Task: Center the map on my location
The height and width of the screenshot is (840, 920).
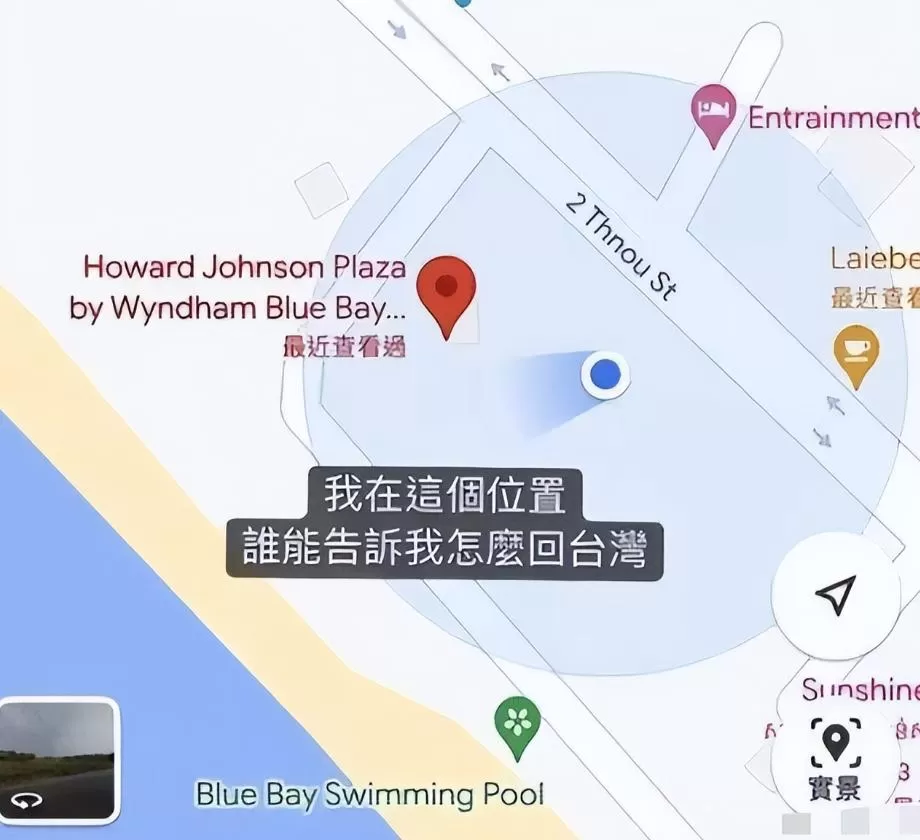Action: (x=836, y=595)
